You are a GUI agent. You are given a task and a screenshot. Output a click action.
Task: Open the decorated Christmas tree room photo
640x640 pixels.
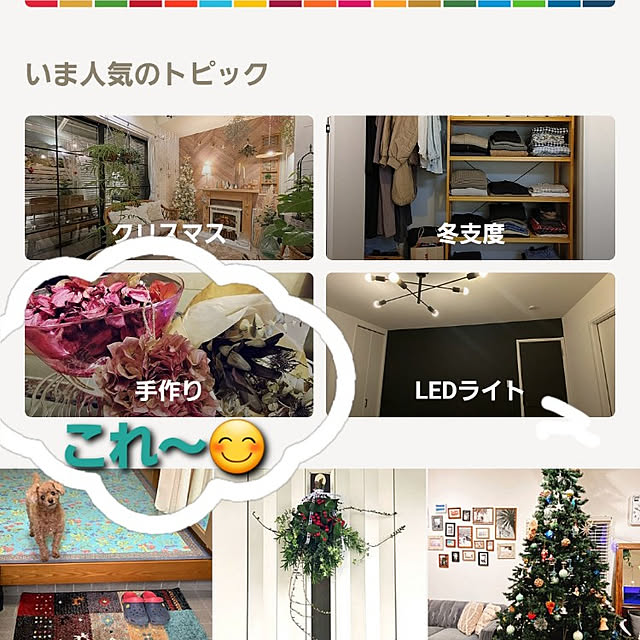point(534,555)
